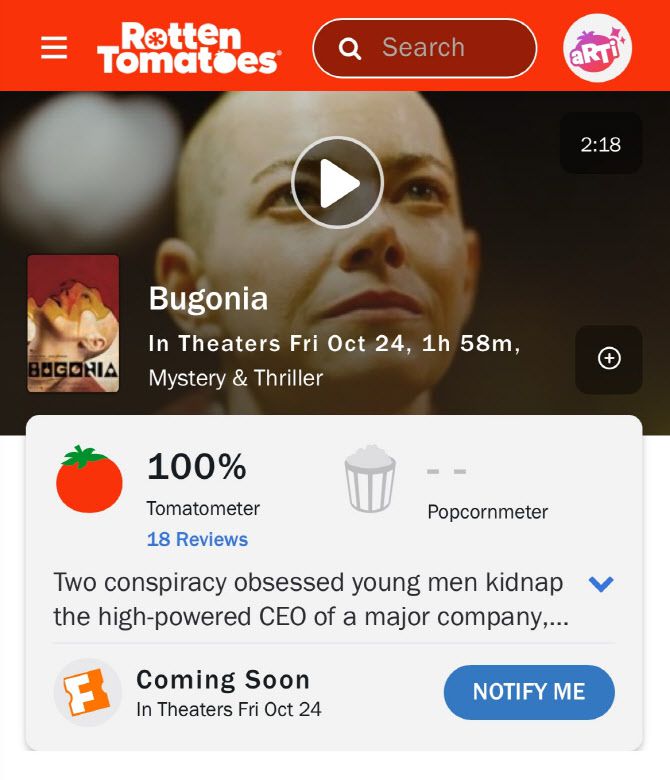
Task: Tap the NOTIFY ME button
Action: pos(528,692)
